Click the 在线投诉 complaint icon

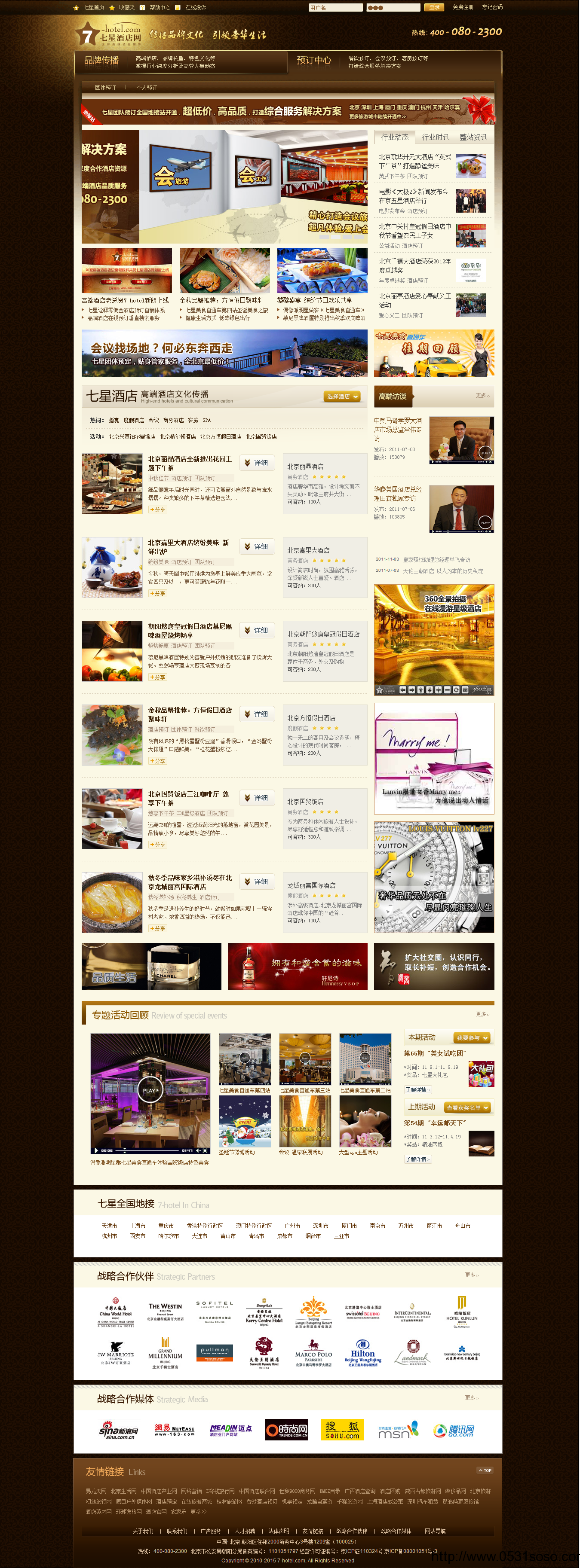click(178, 7)
